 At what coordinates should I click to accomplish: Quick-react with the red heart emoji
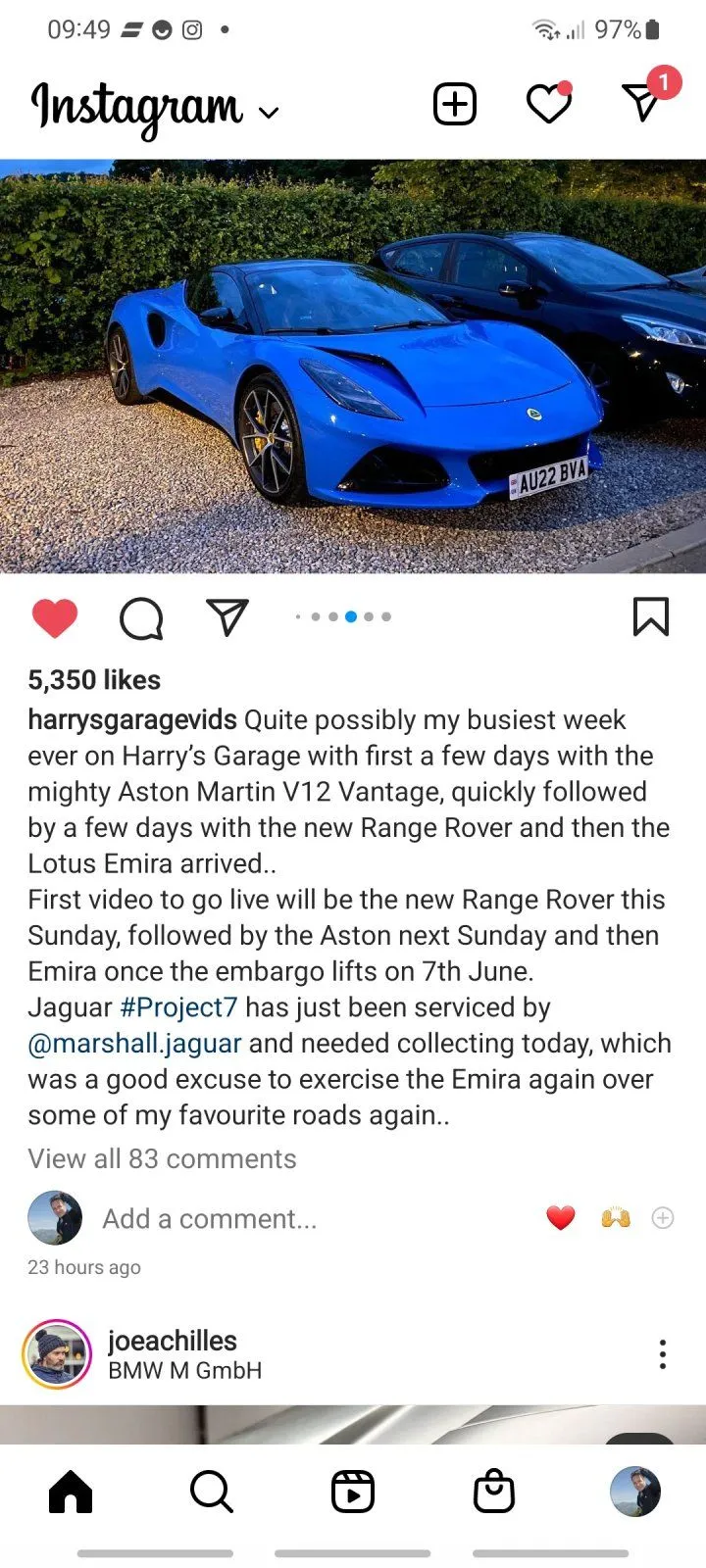560,1218
